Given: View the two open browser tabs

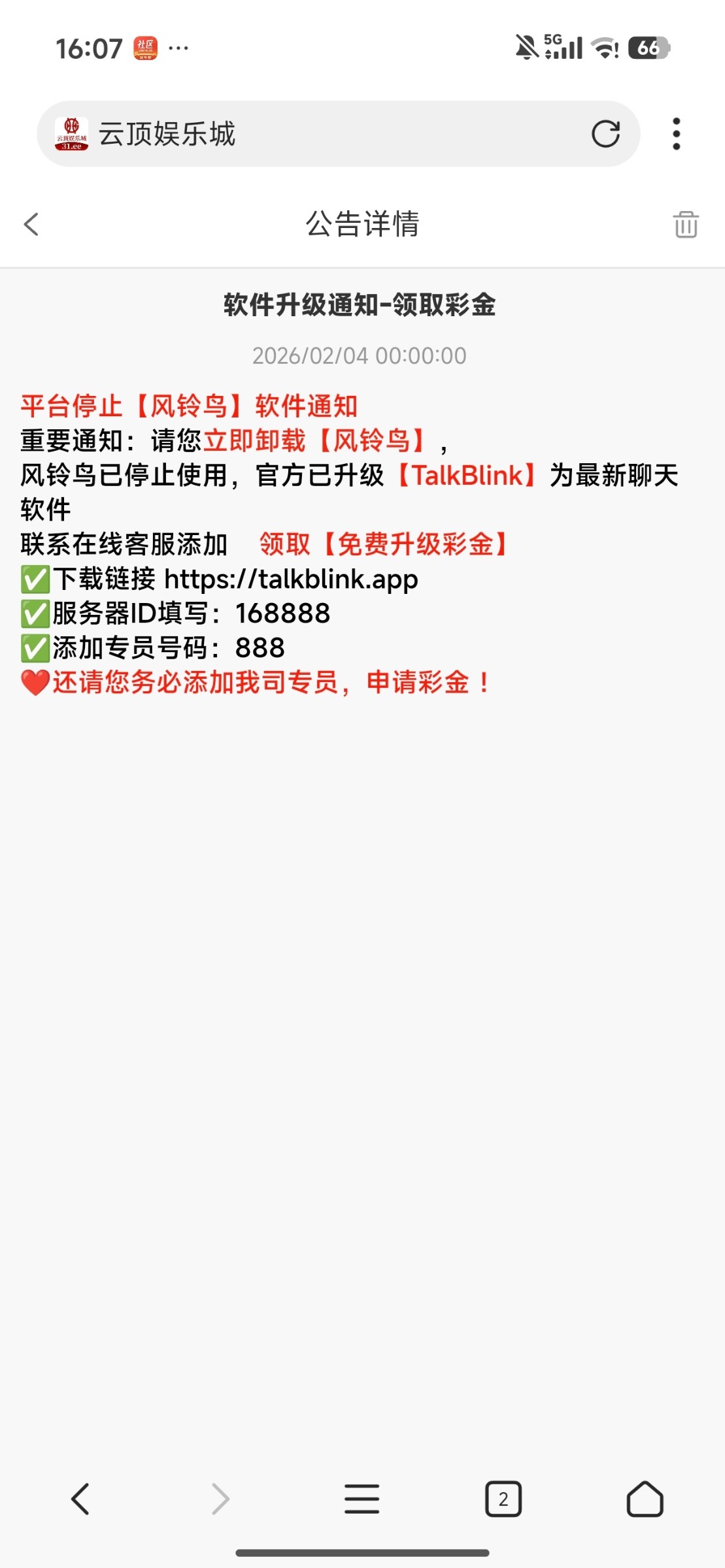Looking at the screenshot, I should click(503, 1499).
